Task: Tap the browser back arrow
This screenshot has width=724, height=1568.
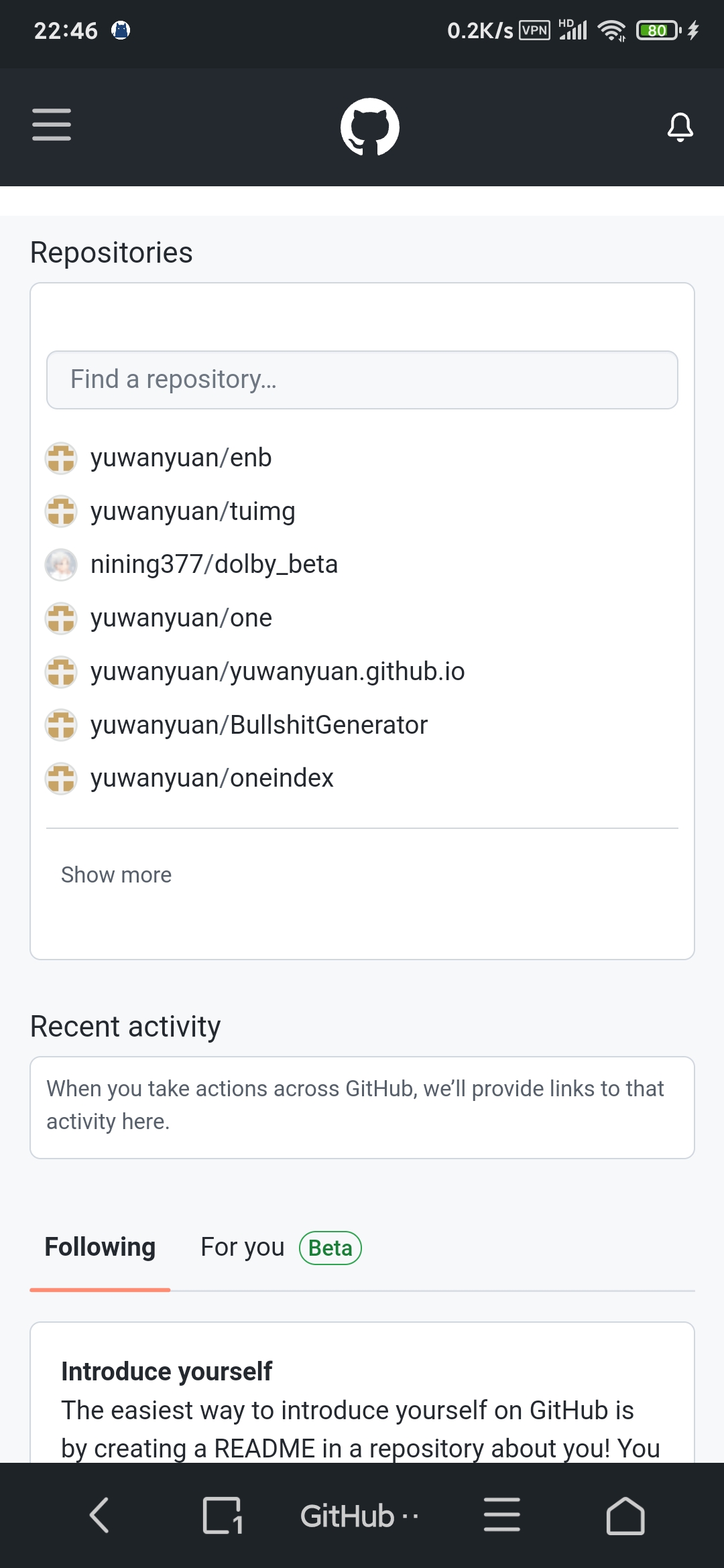Action: click(x=99, y=1515)
